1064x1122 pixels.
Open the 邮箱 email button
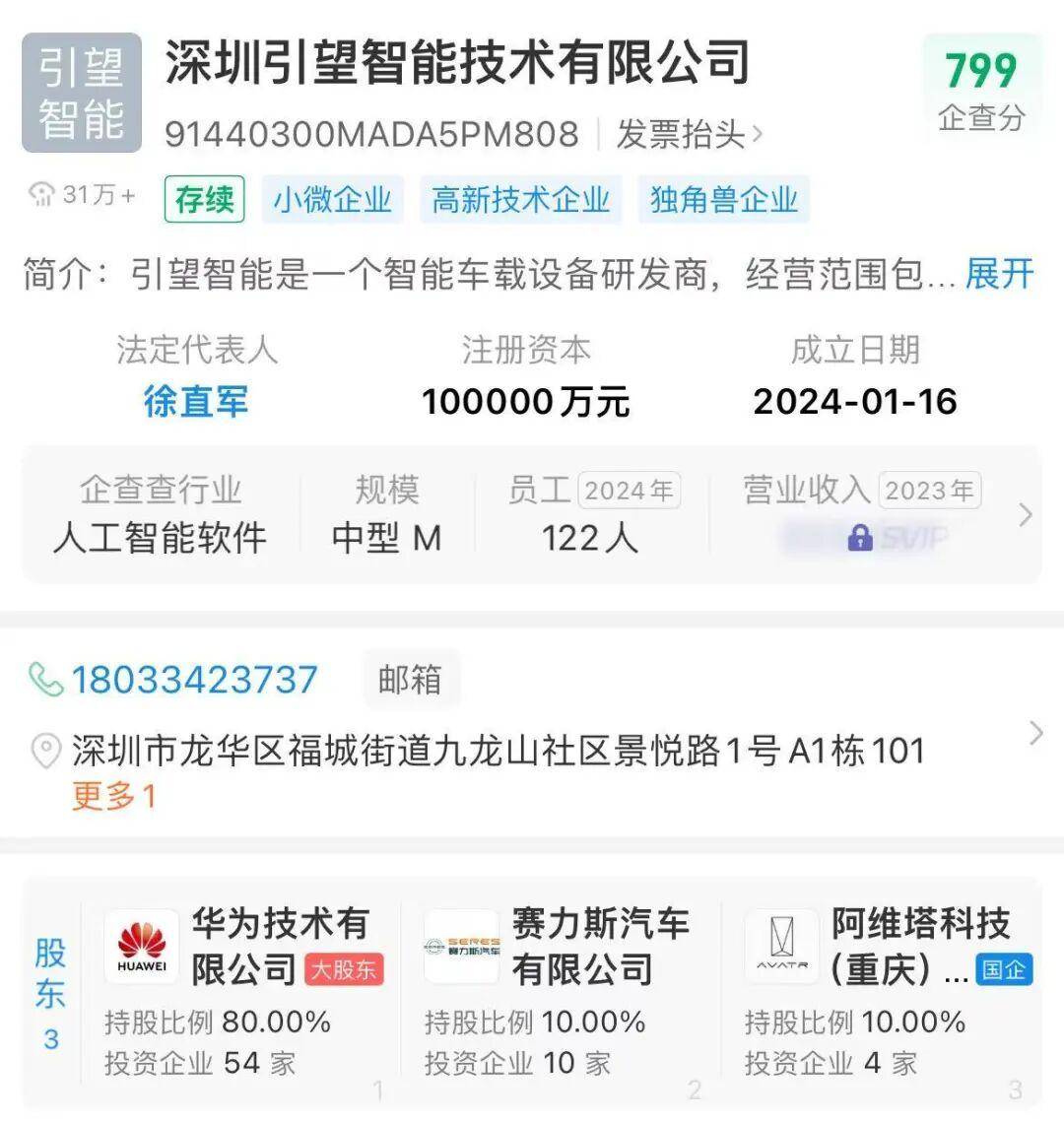click(x=410, y=680)
